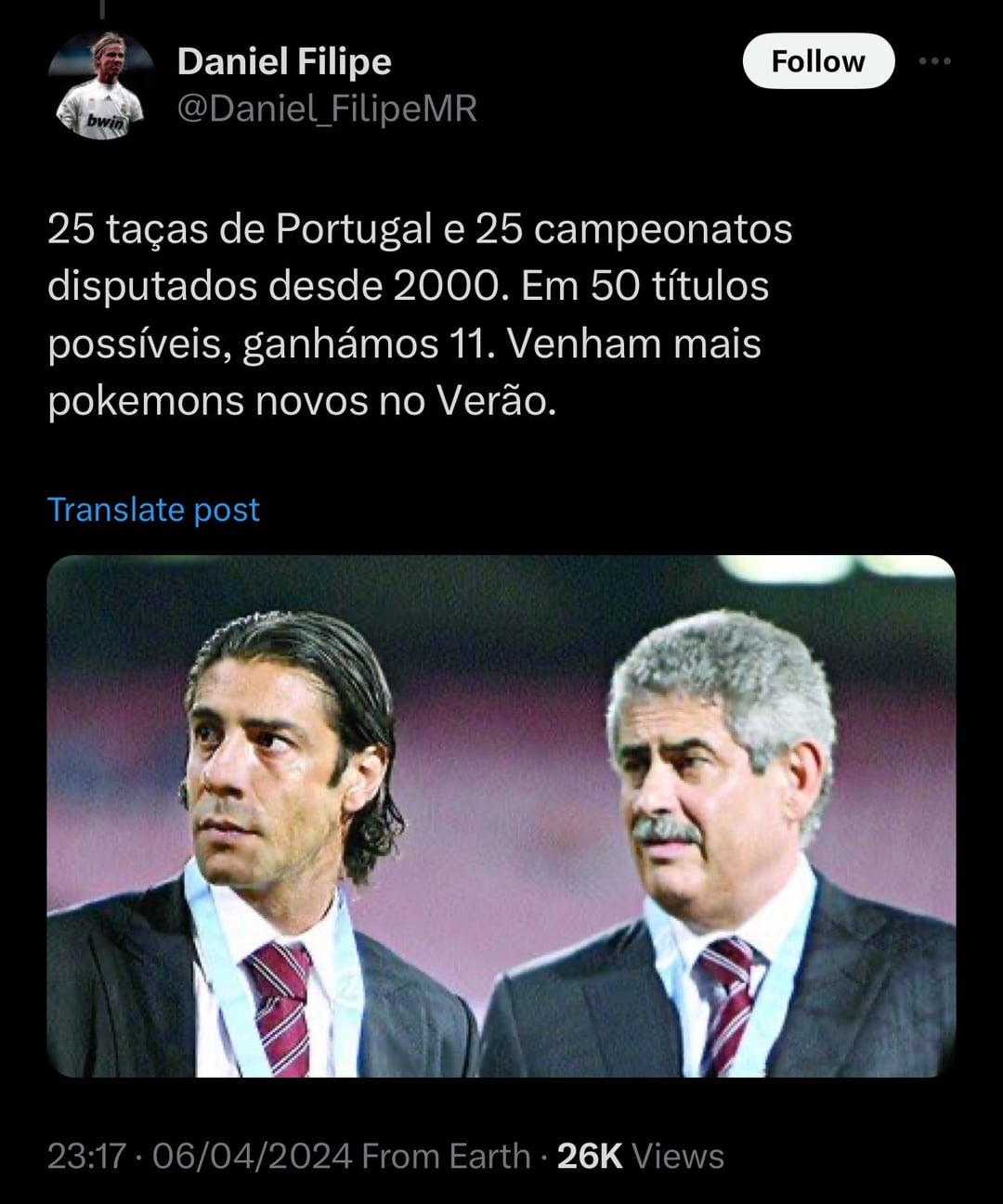Screen dimensions: 1003x1204
Task: View the 26K Views analytics
Action: tap(640, 1157)
